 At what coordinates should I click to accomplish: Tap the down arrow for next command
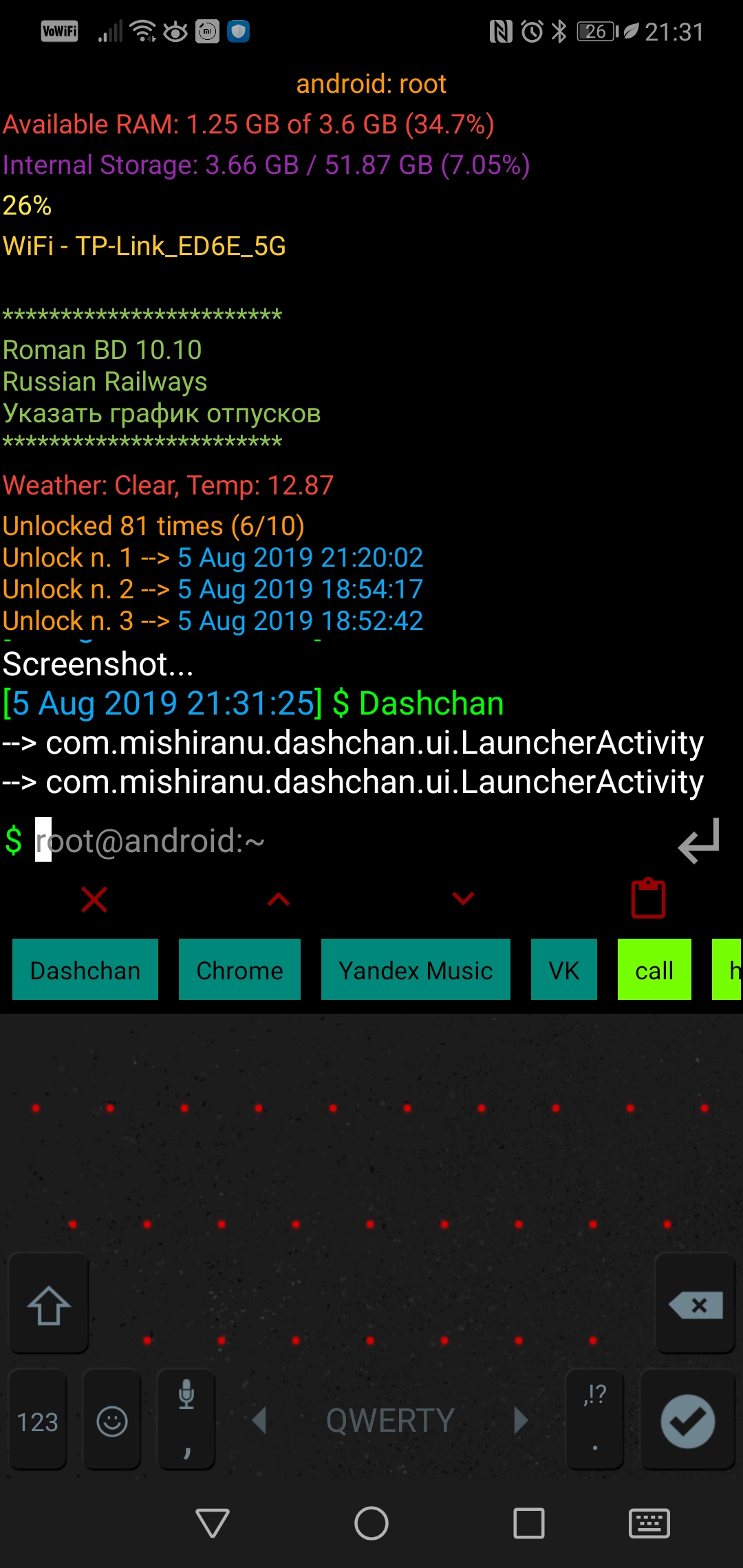[x=463, y=899]
